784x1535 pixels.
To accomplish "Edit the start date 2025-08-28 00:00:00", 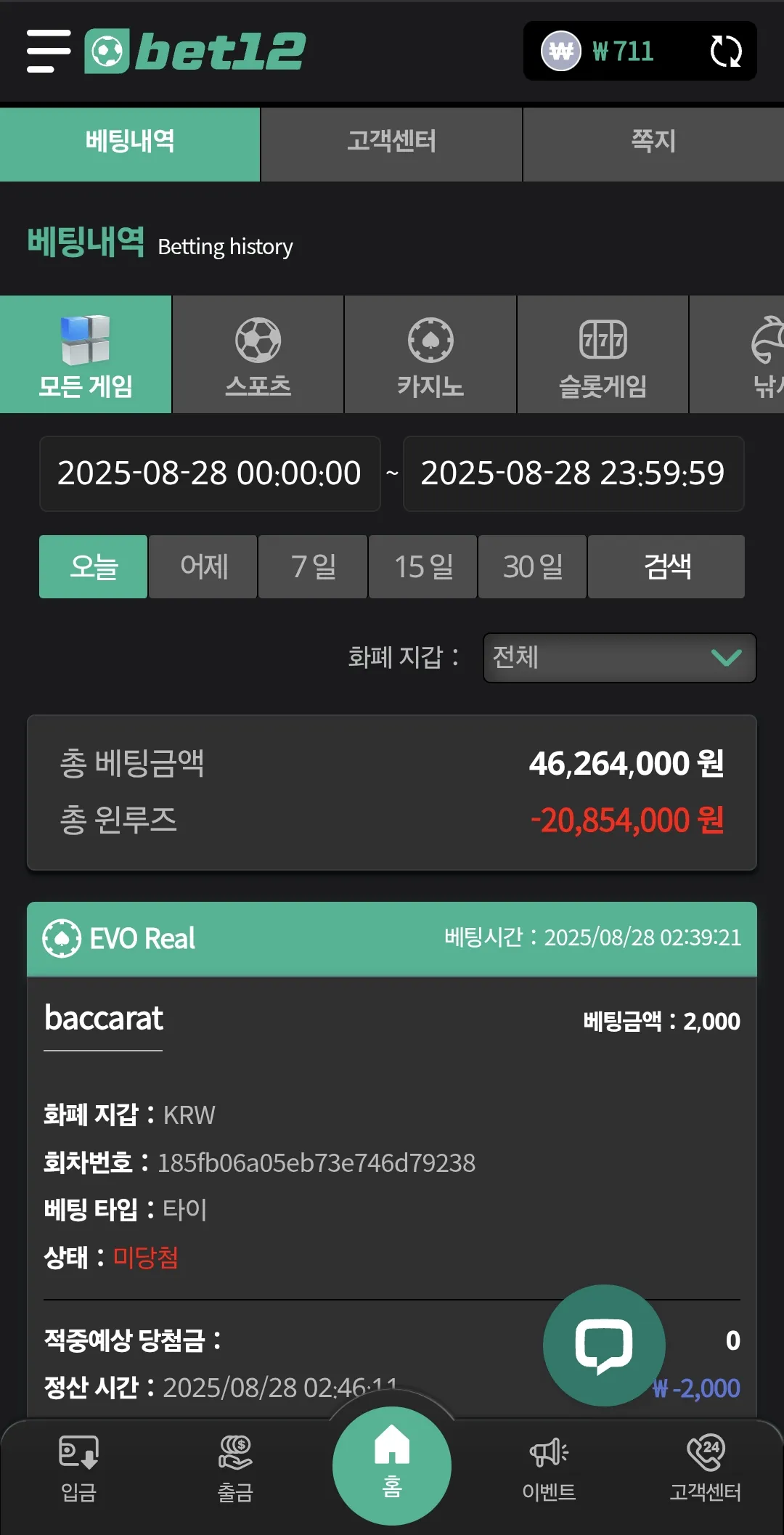I will point(210,473).
